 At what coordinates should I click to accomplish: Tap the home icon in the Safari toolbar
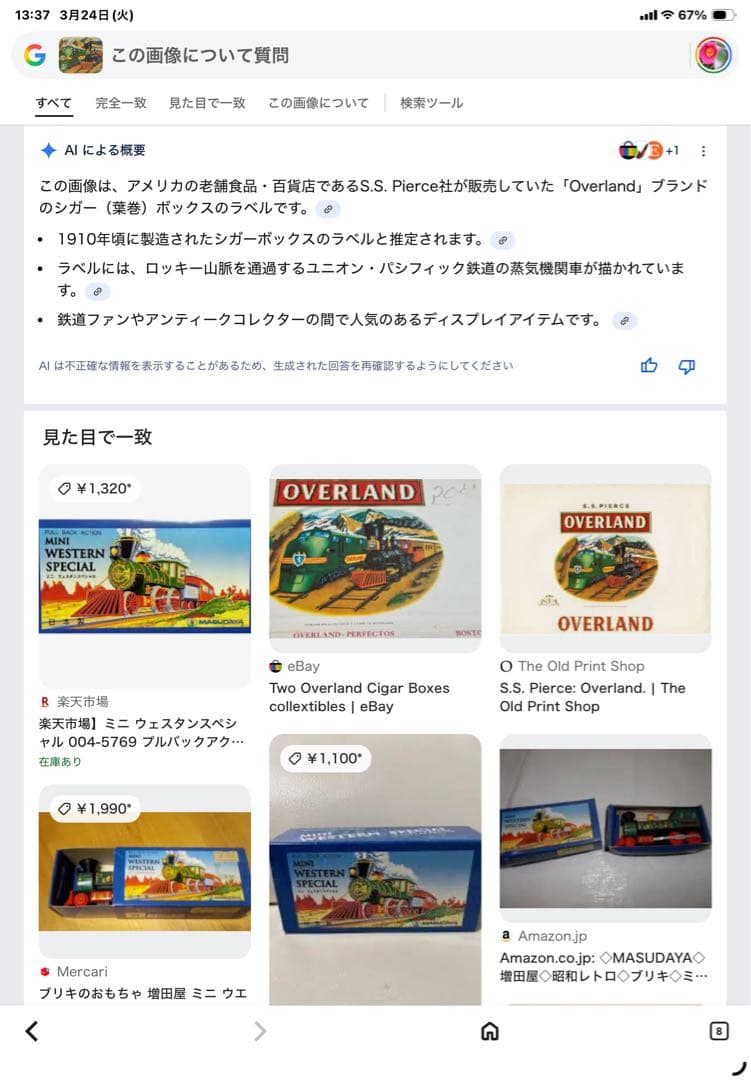[x=489, y=1031]
